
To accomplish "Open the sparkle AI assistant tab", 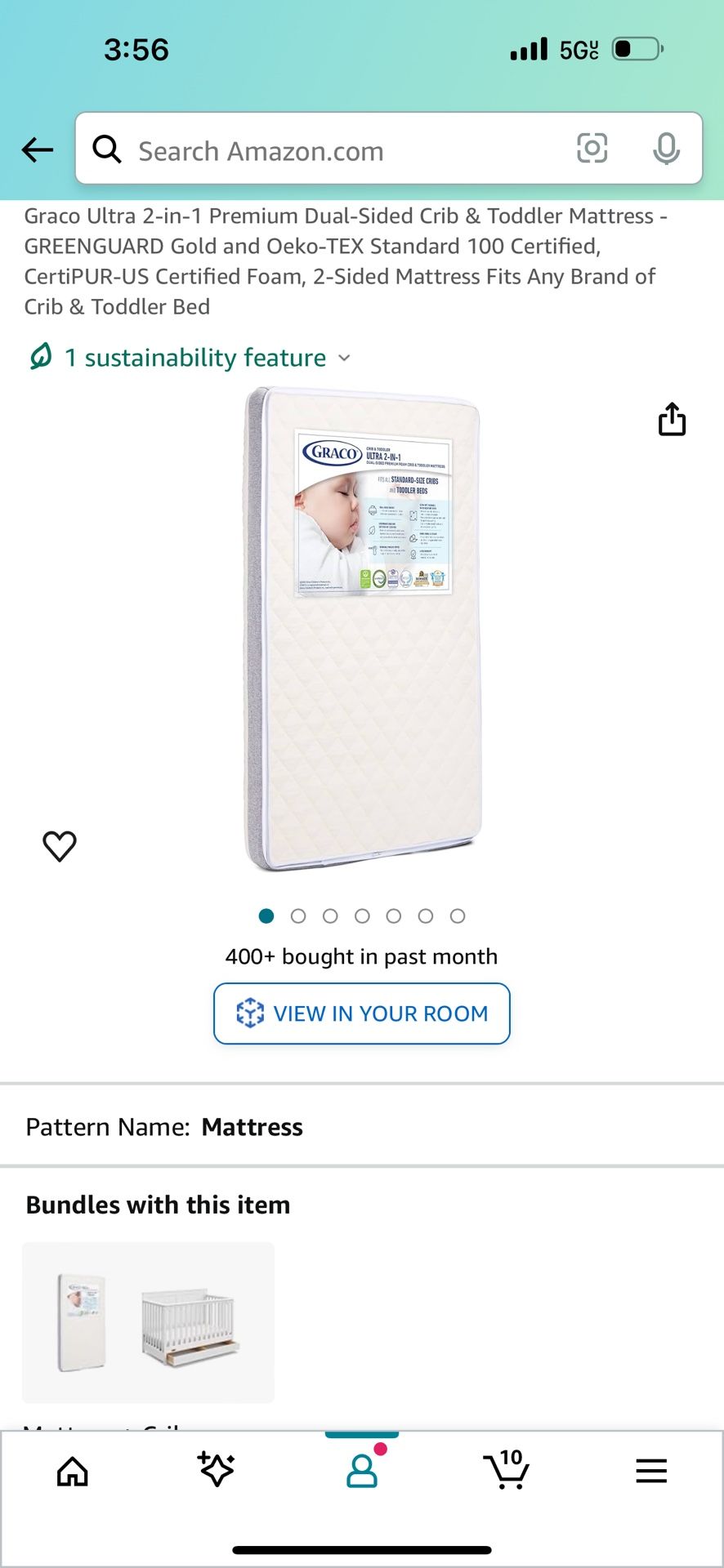I will click(x=217, y=1470).
